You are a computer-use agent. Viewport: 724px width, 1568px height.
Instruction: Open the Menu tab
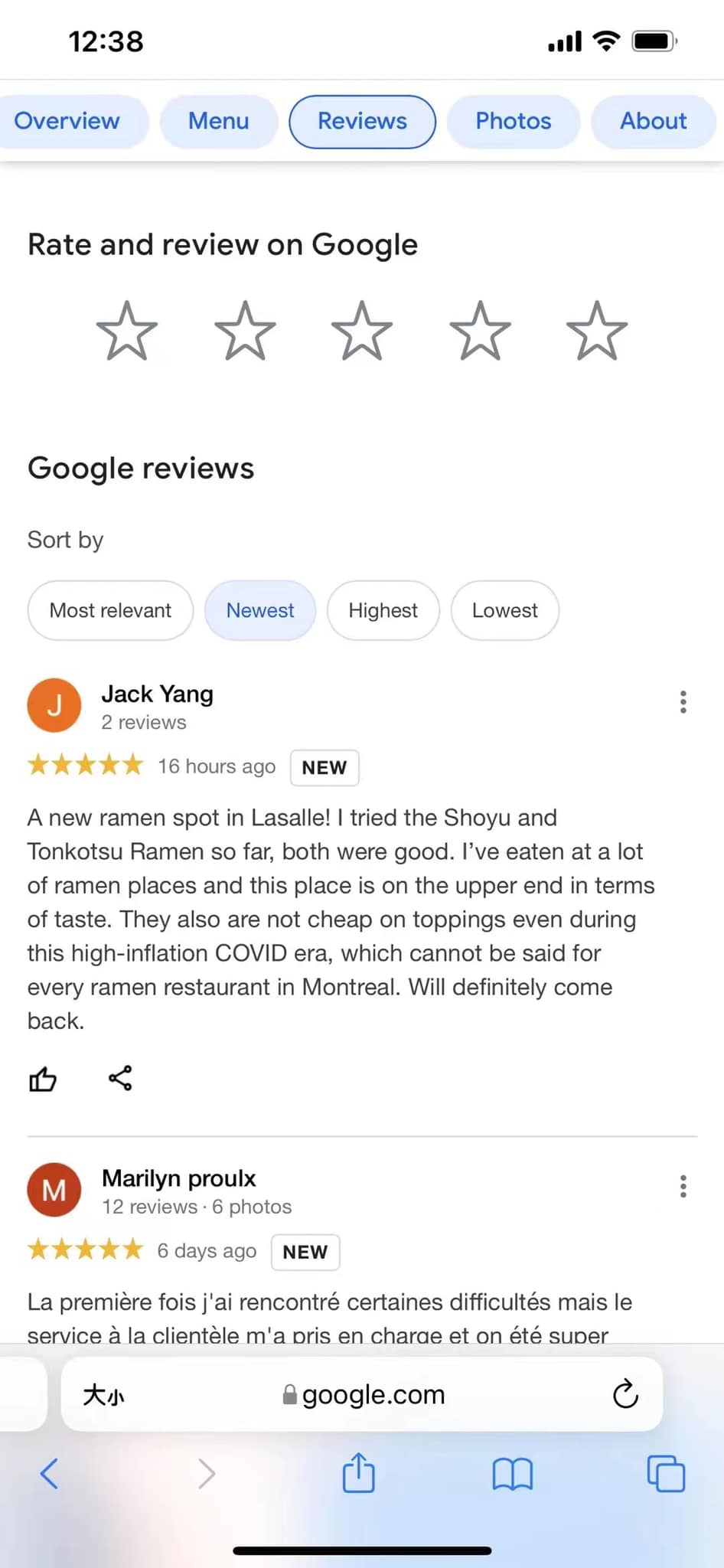[x=219, y=121]
